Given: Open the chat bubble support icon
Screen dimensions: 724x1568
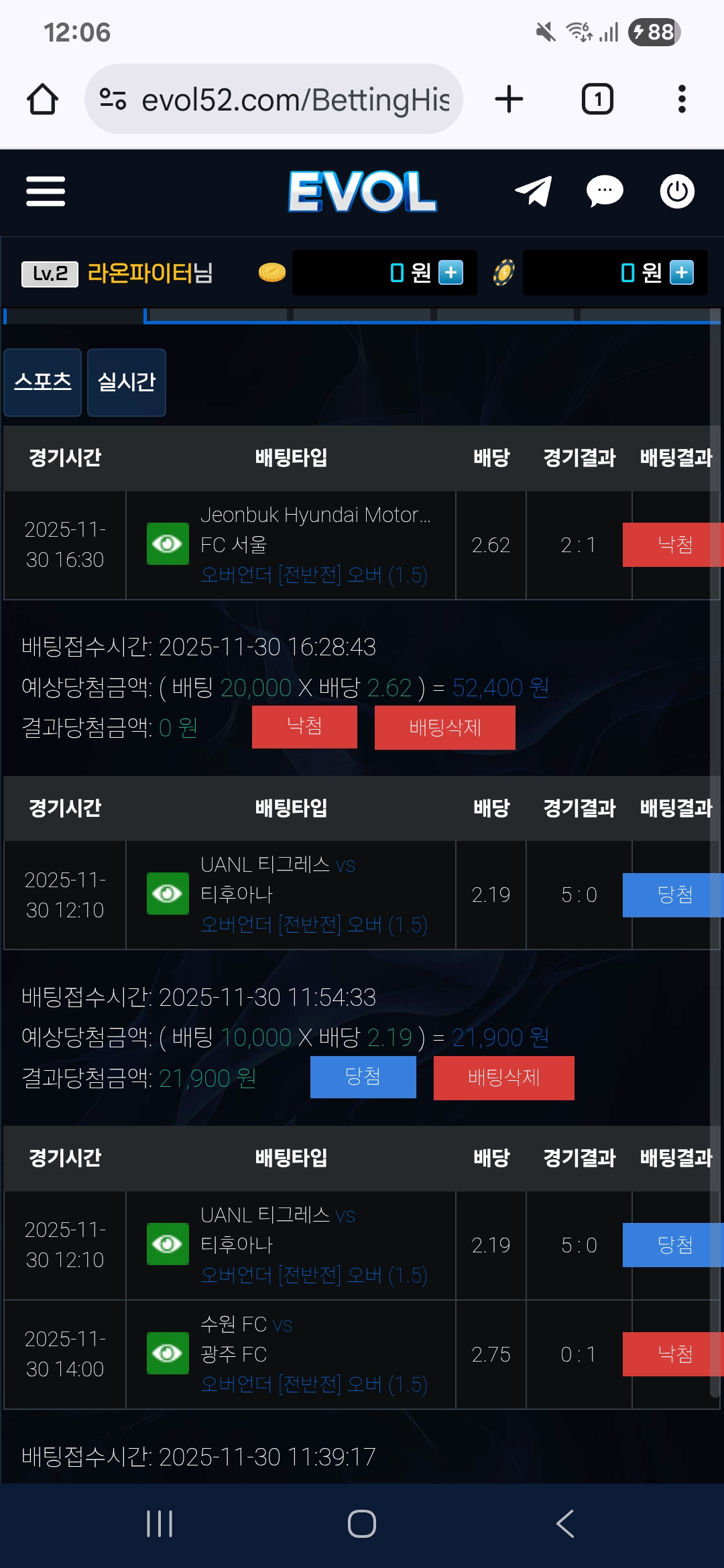Looking at the screenshot, I should 605,192.
